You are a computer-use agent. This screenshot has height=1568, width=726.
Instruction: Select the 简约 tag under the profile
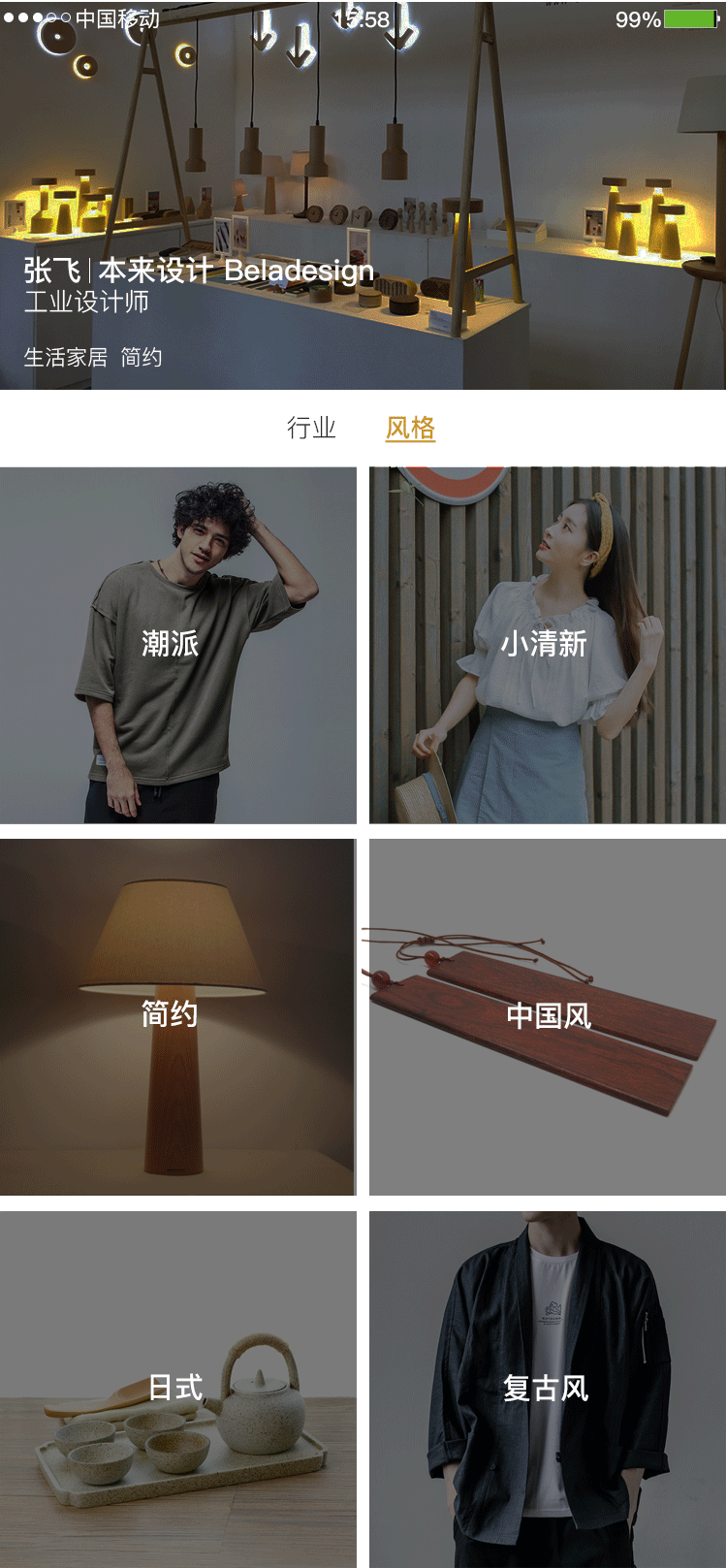pos(142,358)
